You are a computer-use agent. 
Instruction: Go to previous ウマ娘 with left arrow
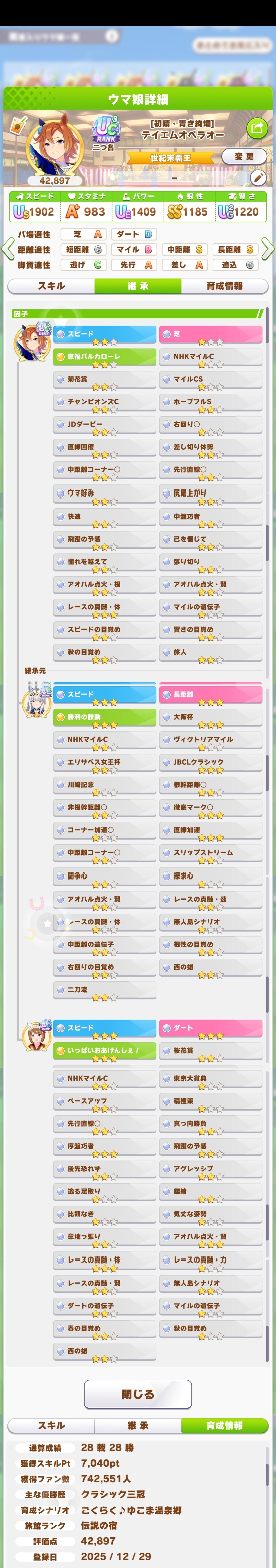coord(8,248)
